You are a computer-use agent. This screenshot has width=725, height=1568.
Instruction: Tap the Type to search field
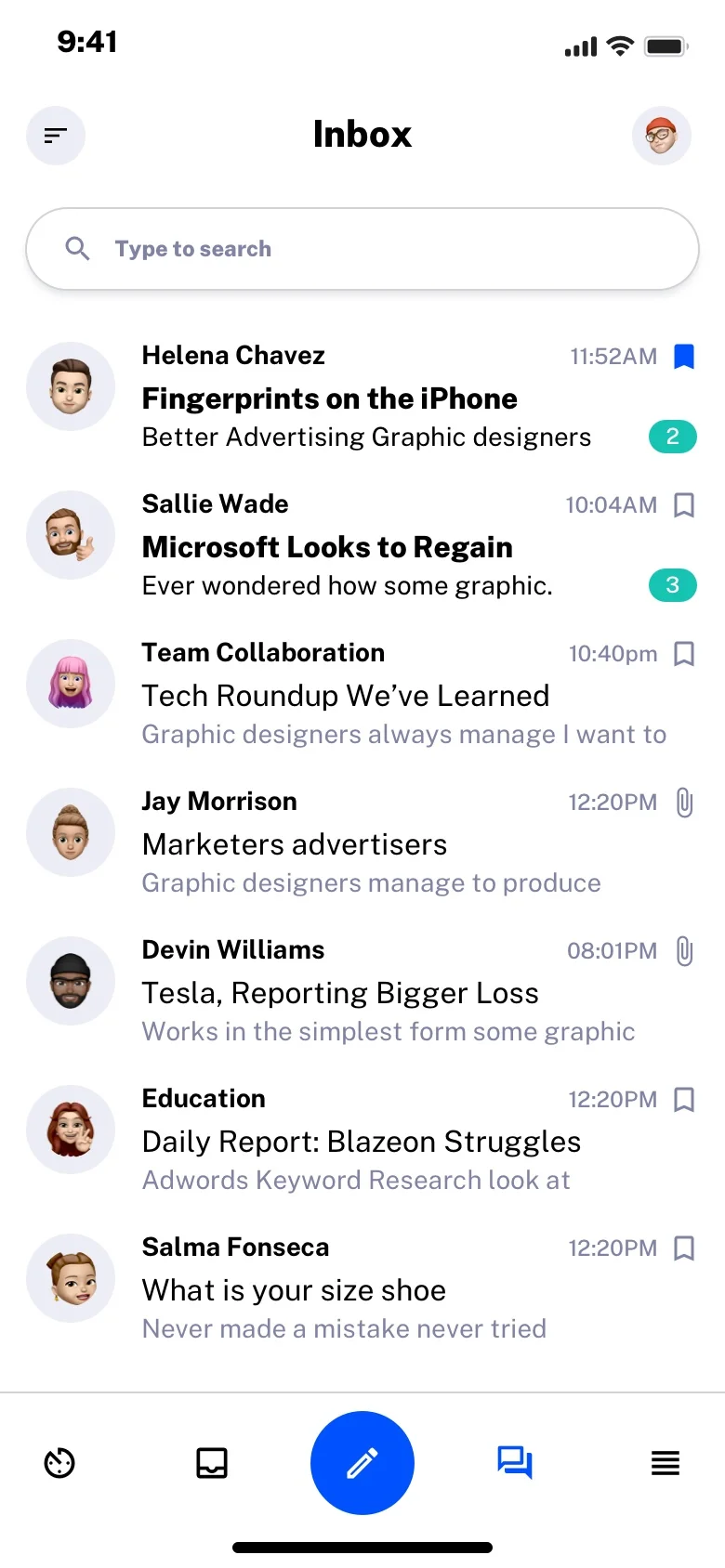coord(362,249)
